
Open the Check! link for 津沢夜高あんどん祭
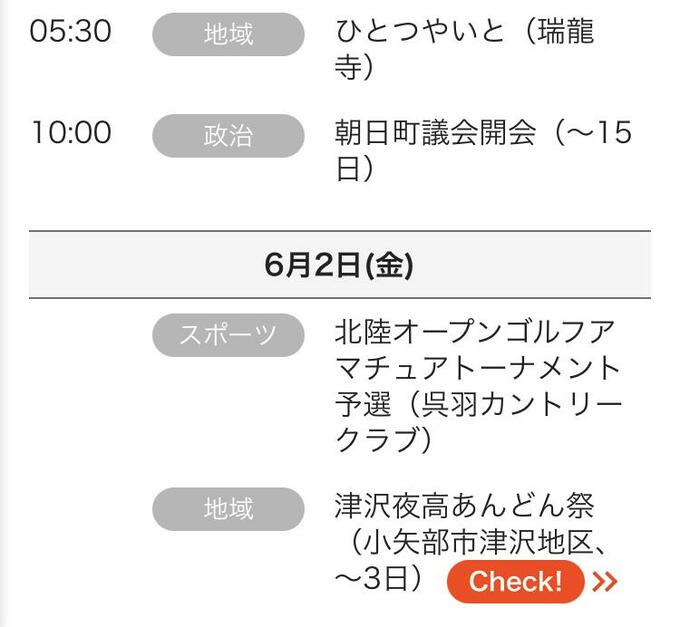516,581
